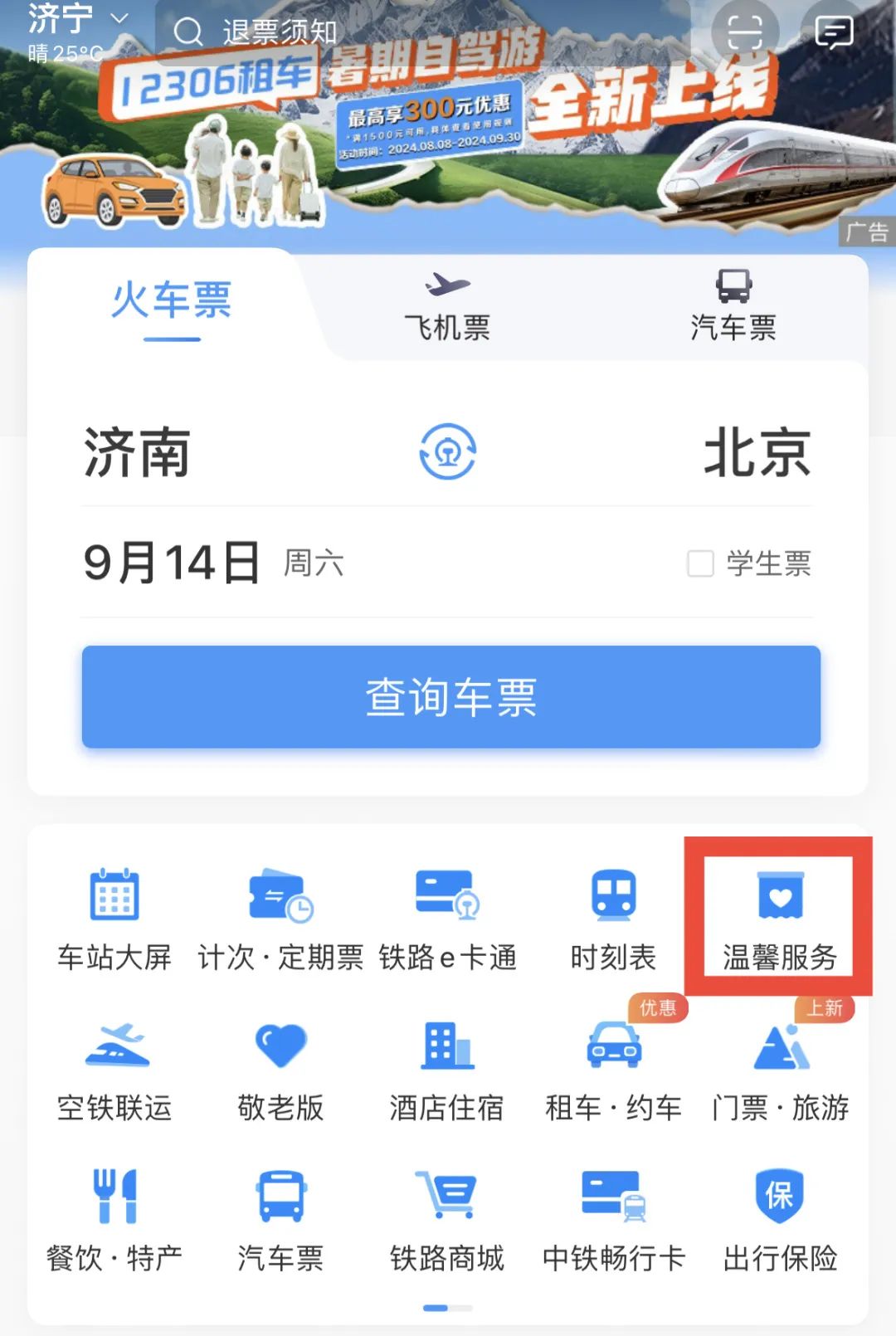This screenshot has width=896, height=1336.
Task: Change the city 济宁 dropdown
Action: point(76,20)
